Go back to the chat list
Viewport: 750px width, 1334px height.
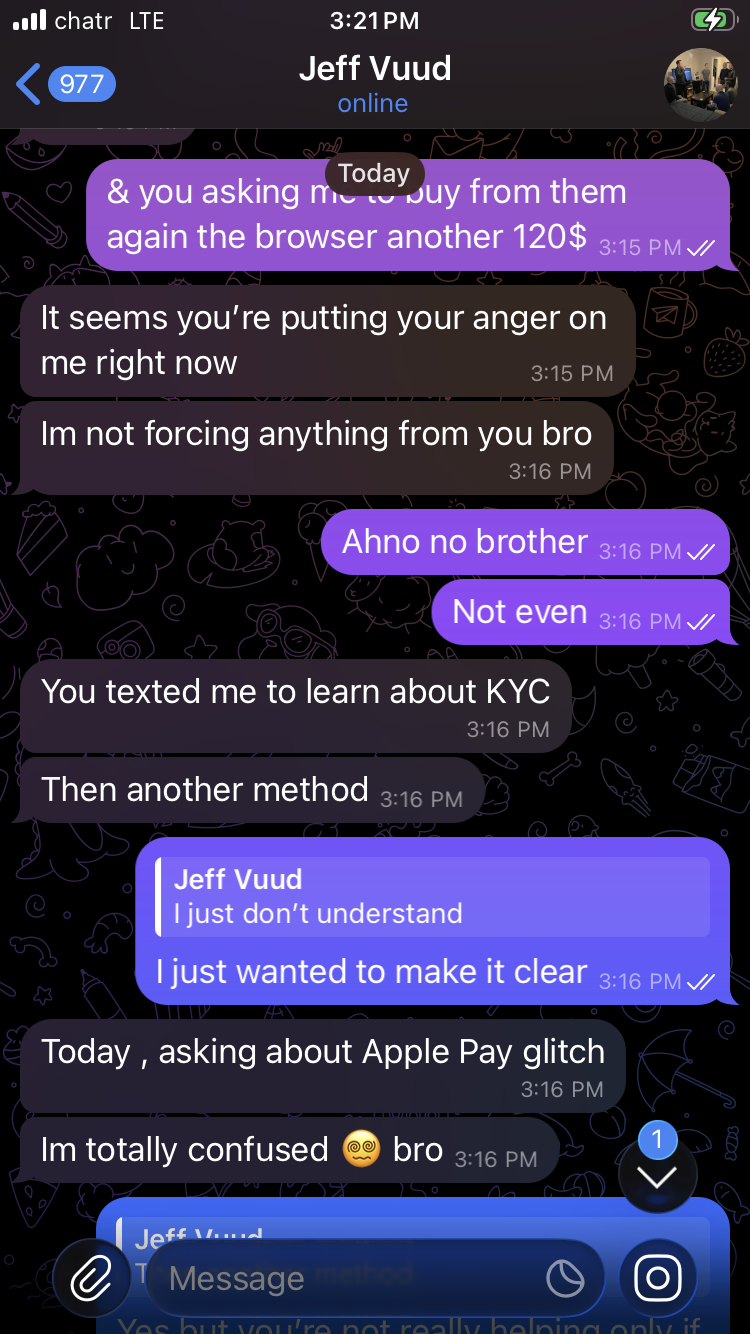pos(64,84)
